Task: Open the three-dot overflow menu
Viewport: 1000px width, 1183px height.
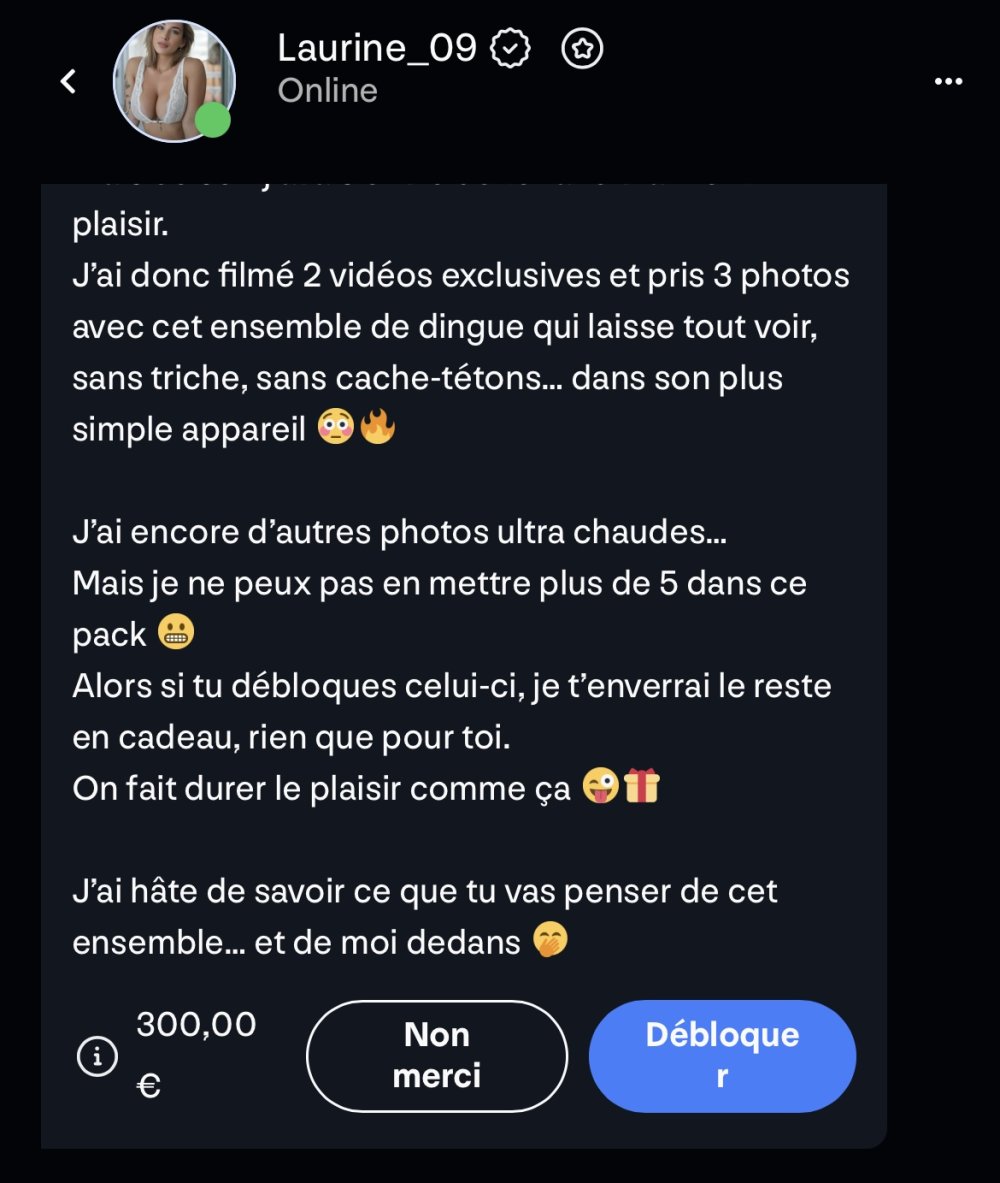Action: click(x=947, y=82)
